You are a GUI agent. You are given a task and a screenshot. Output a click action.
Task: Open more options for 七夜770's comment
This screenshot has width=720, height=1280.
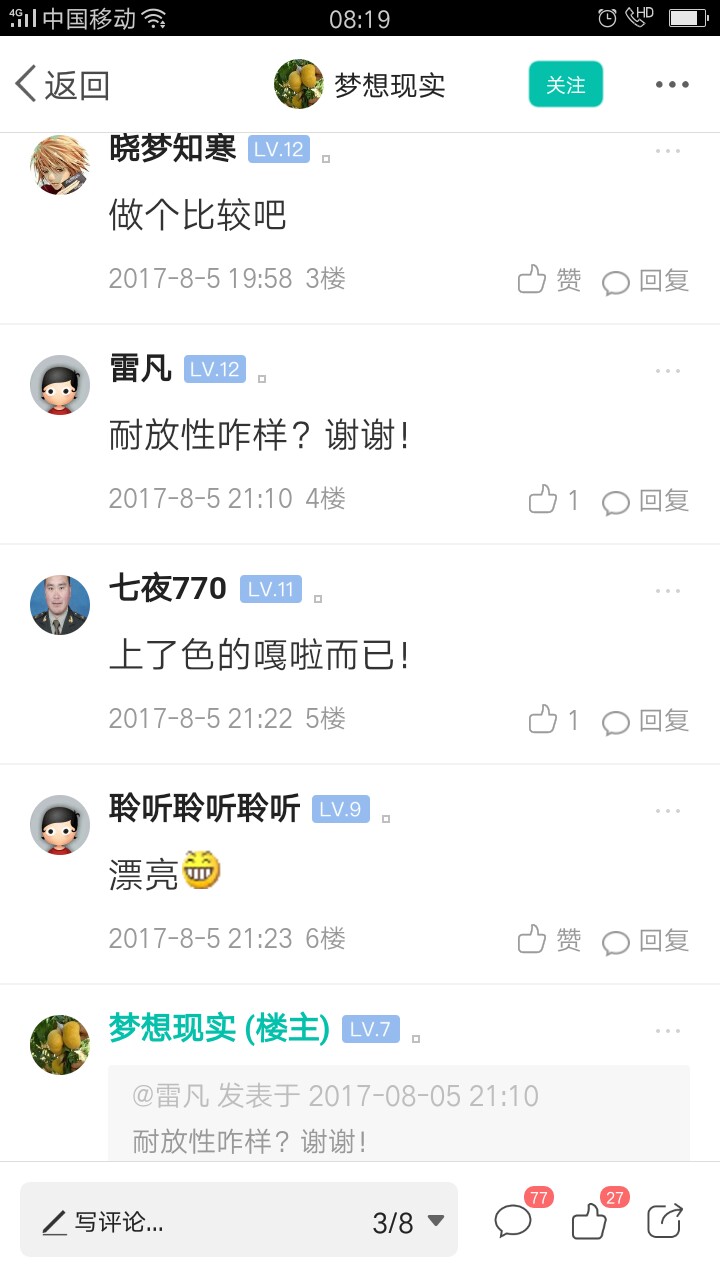[x=667, y=591]
